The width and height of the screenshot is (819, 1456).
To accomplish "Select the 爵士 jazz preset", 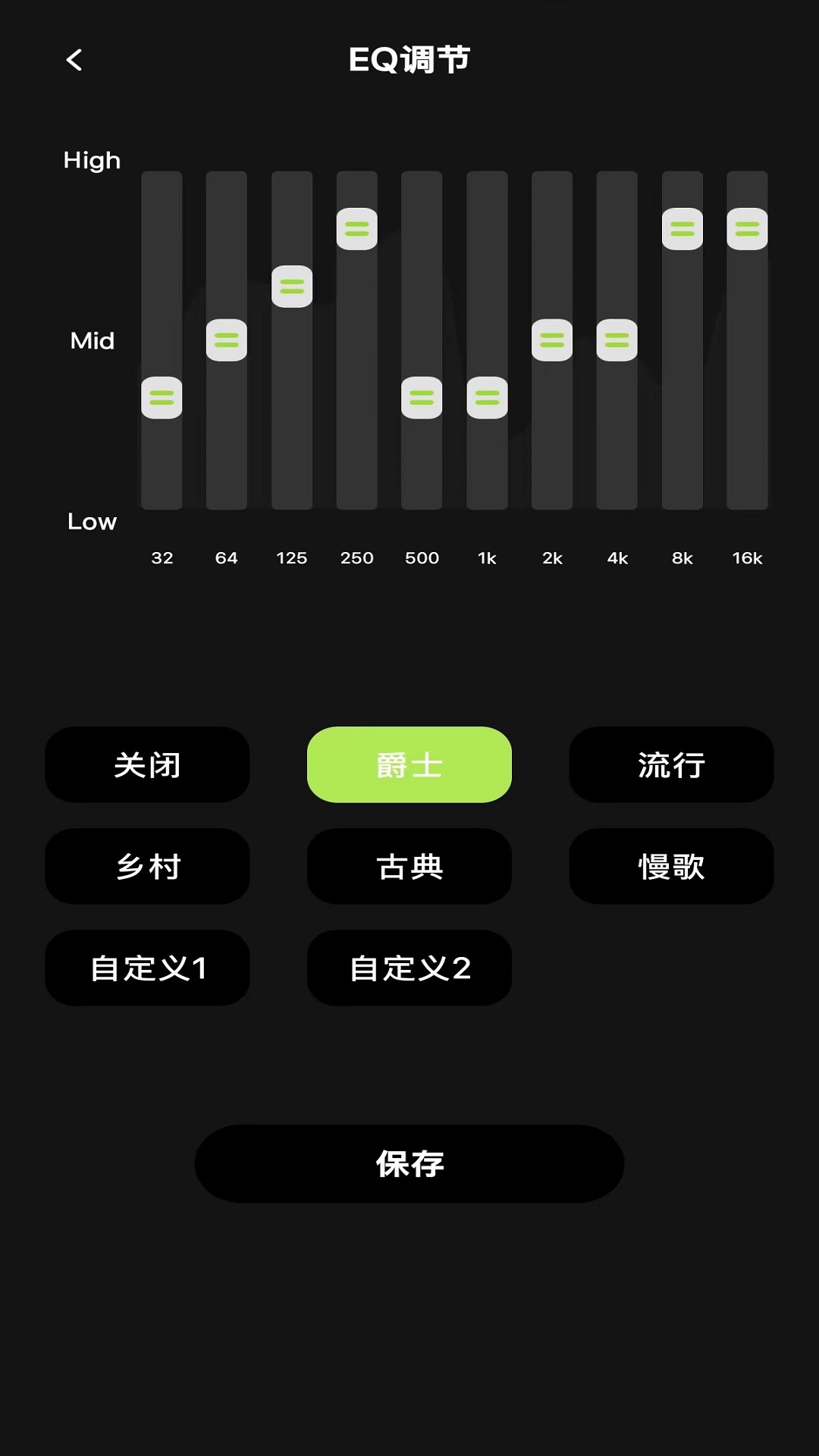I will point(409,764).
